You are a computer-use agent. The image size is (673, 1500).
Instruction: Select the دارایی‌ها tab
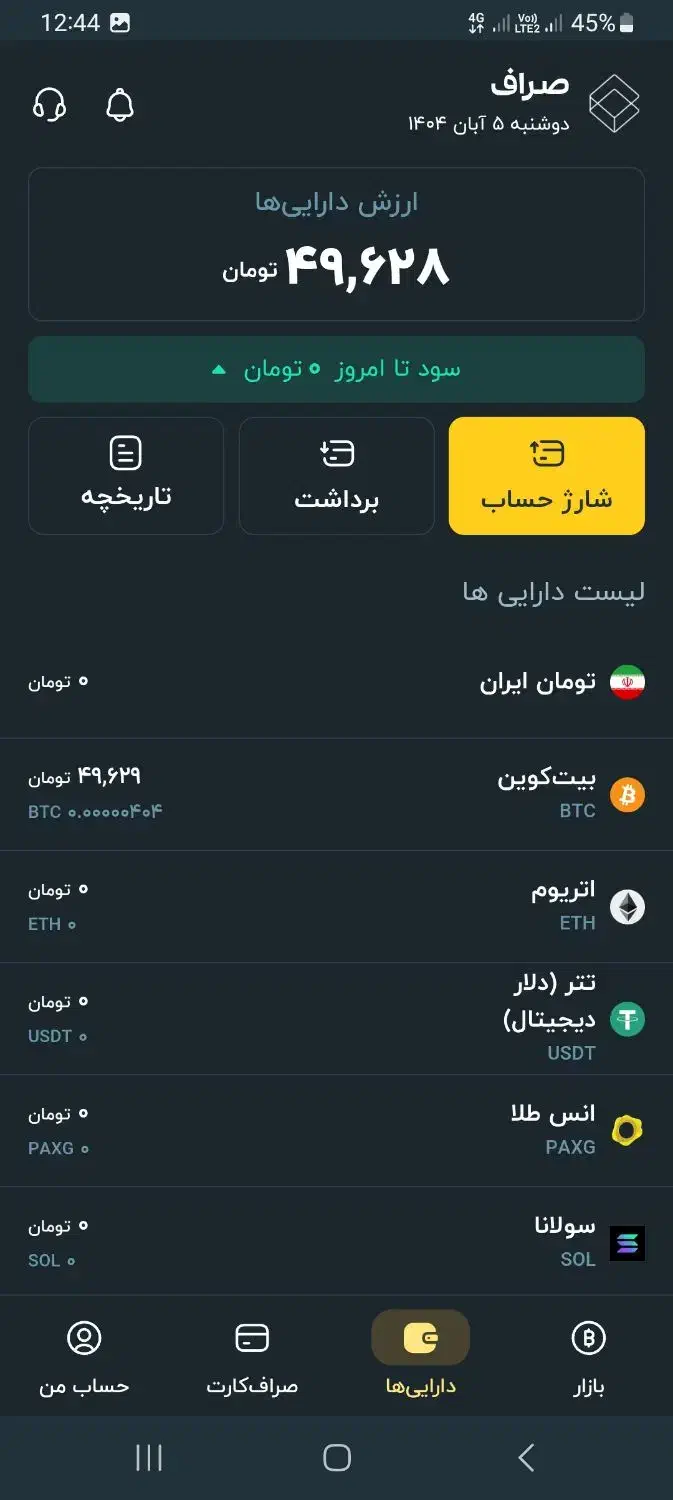pyautogui.click(x=420, y=1356)
